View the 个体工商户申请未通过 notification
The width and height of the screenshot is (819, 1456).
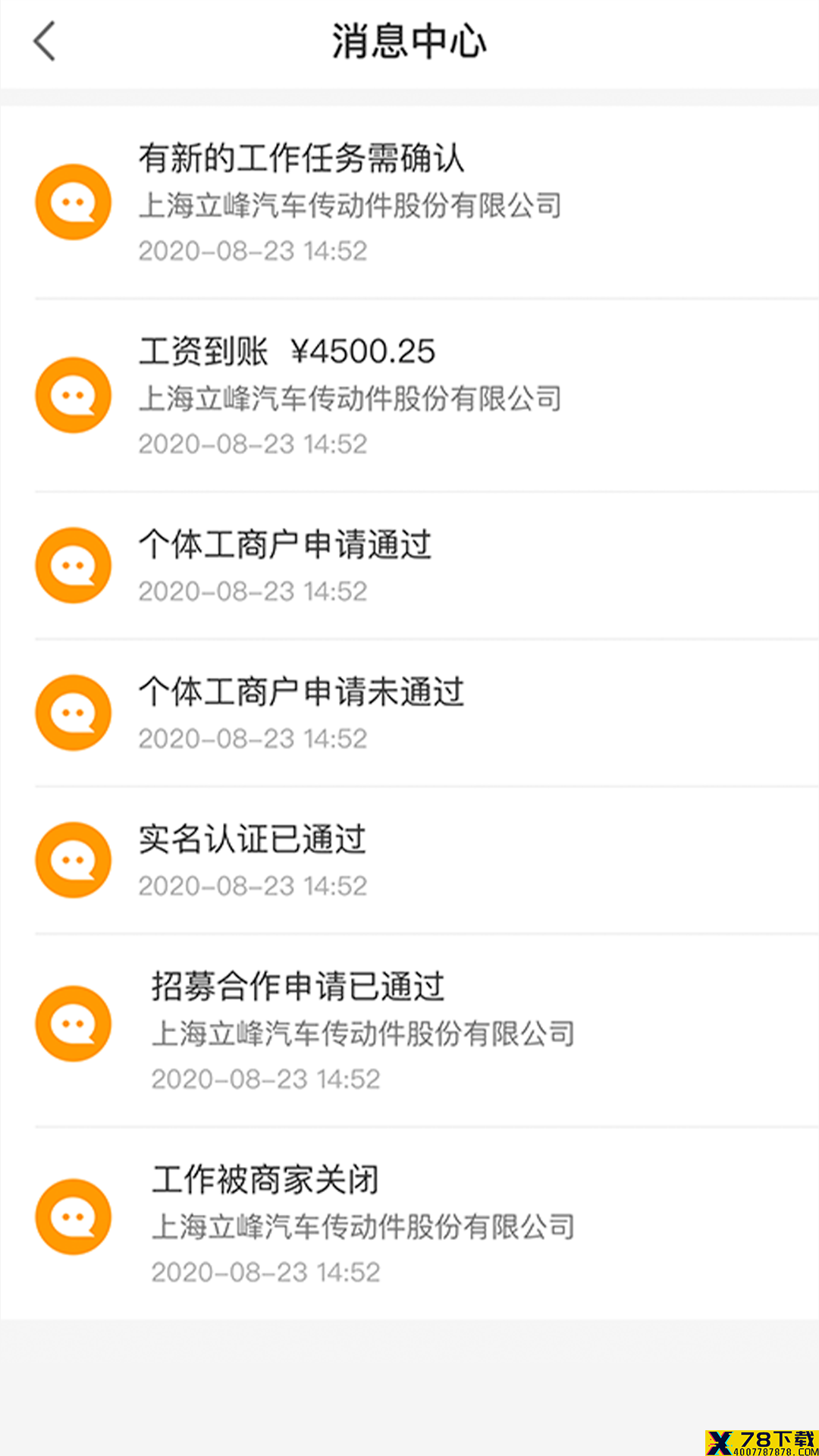(x=409, y=713)
